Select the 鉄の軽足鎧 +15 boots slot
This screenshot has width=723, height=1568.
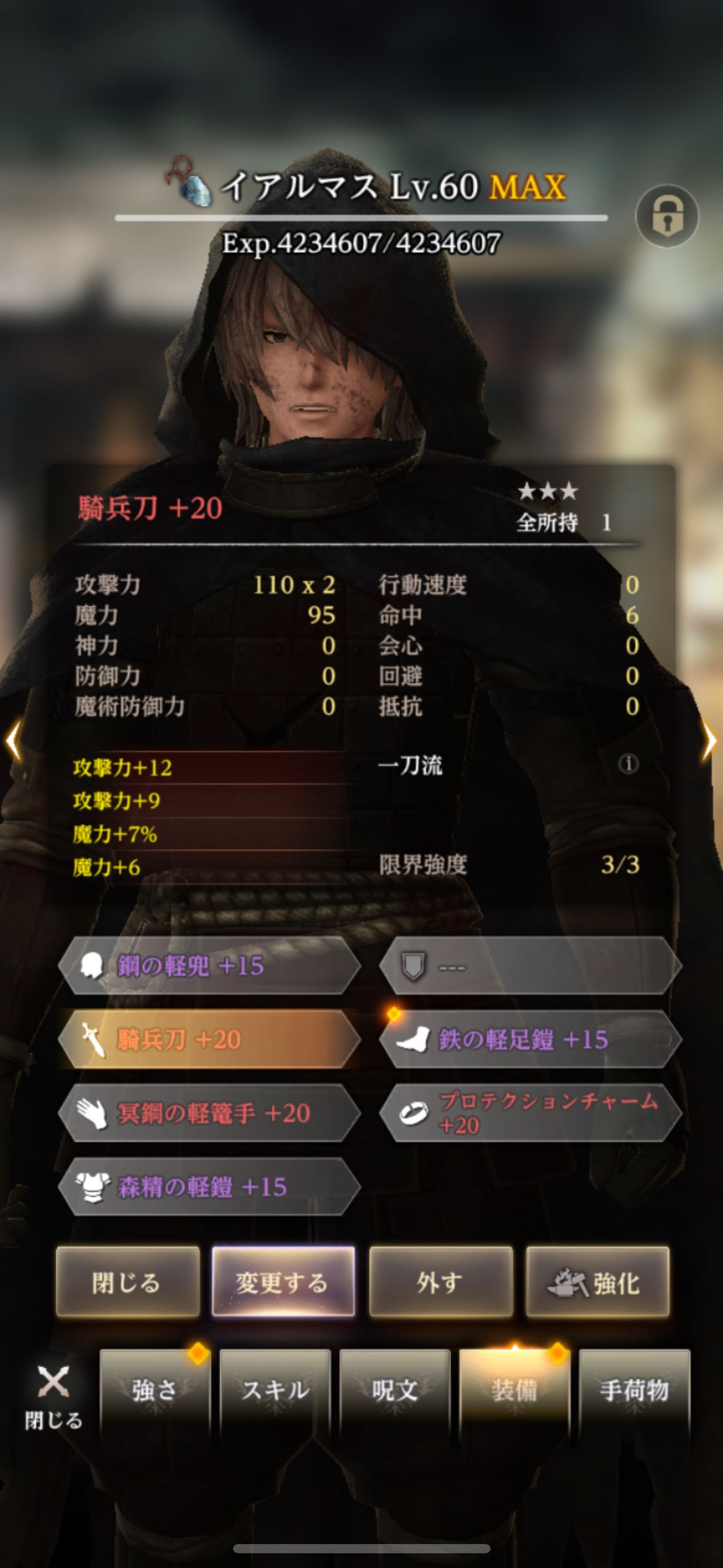point(530,1040)
